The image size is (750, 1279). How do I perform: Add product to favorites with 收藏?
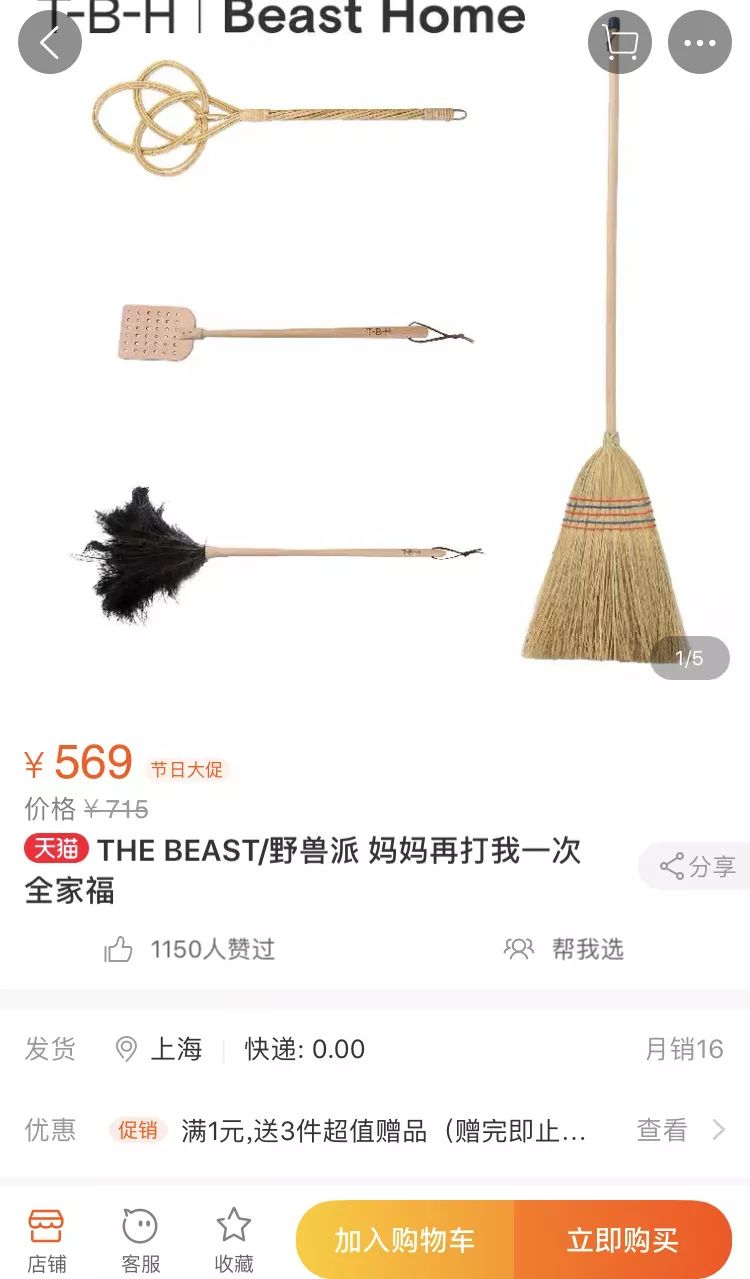point(233,1238)
